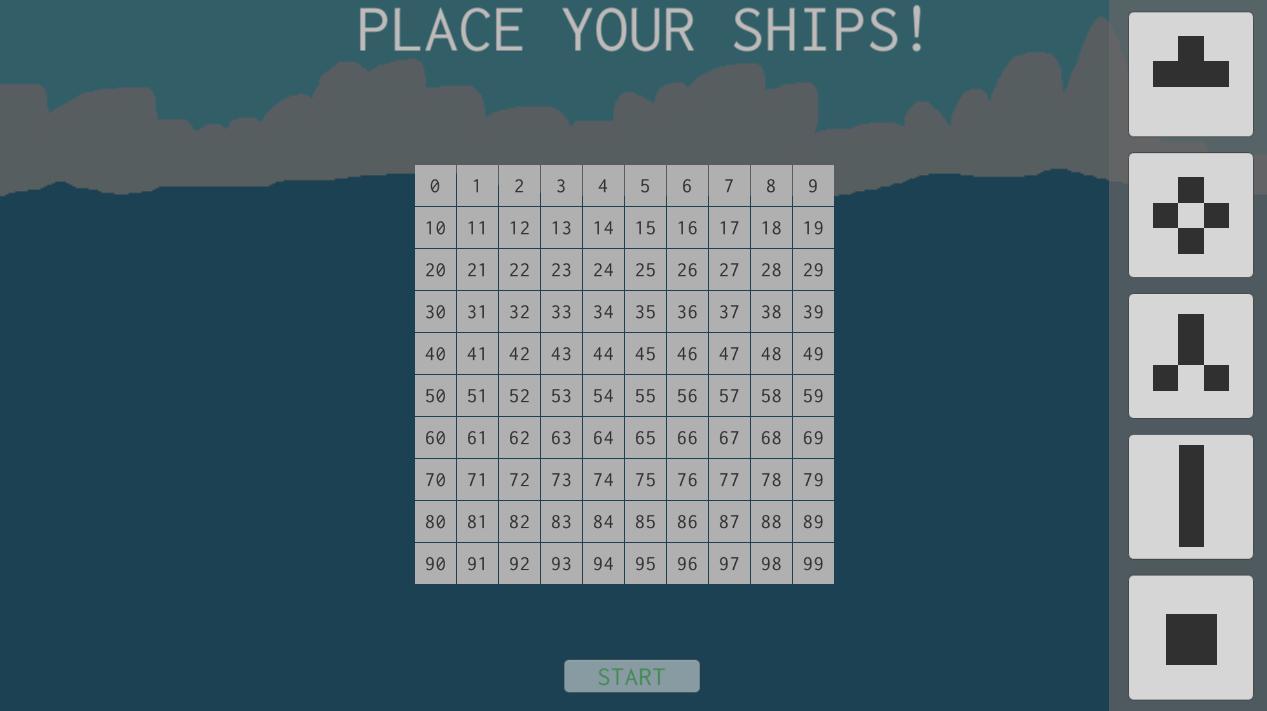Select the long vertical line ship
Screen dimensions: 1267x711
(1190, 497)
